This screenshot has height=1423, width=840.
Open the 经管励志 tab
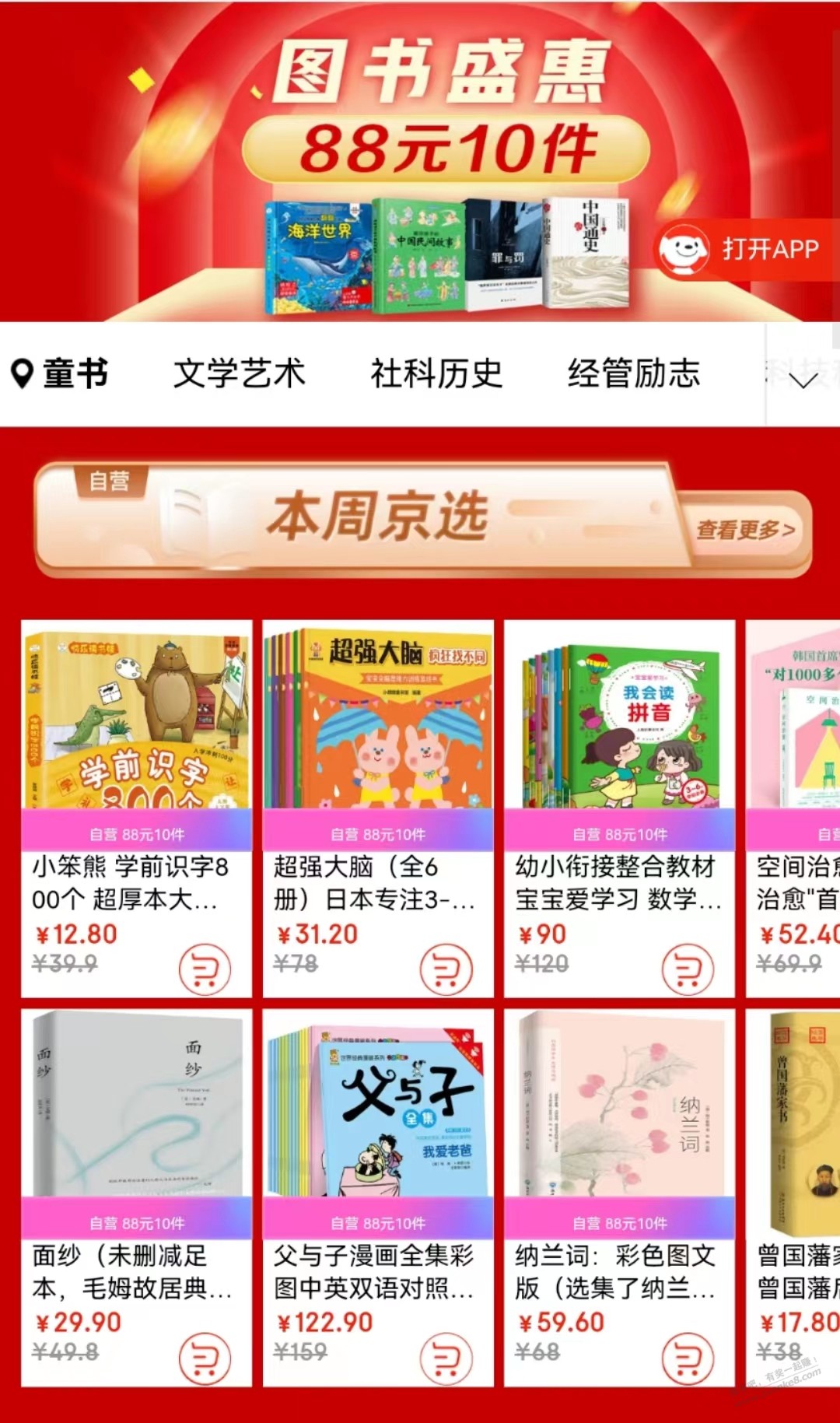[x=634, y=373]
